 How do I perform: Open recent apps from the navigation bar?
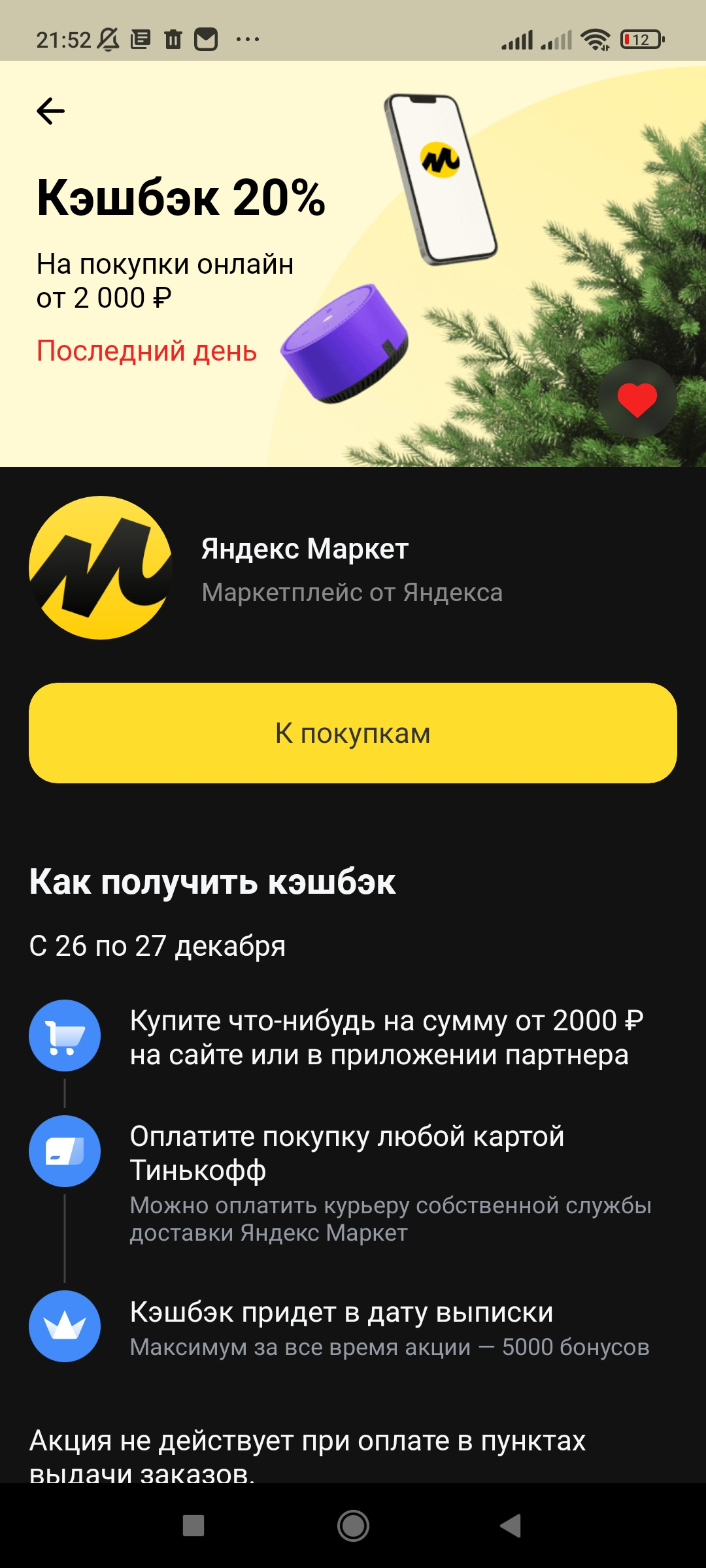click(x=193, y=1526)
